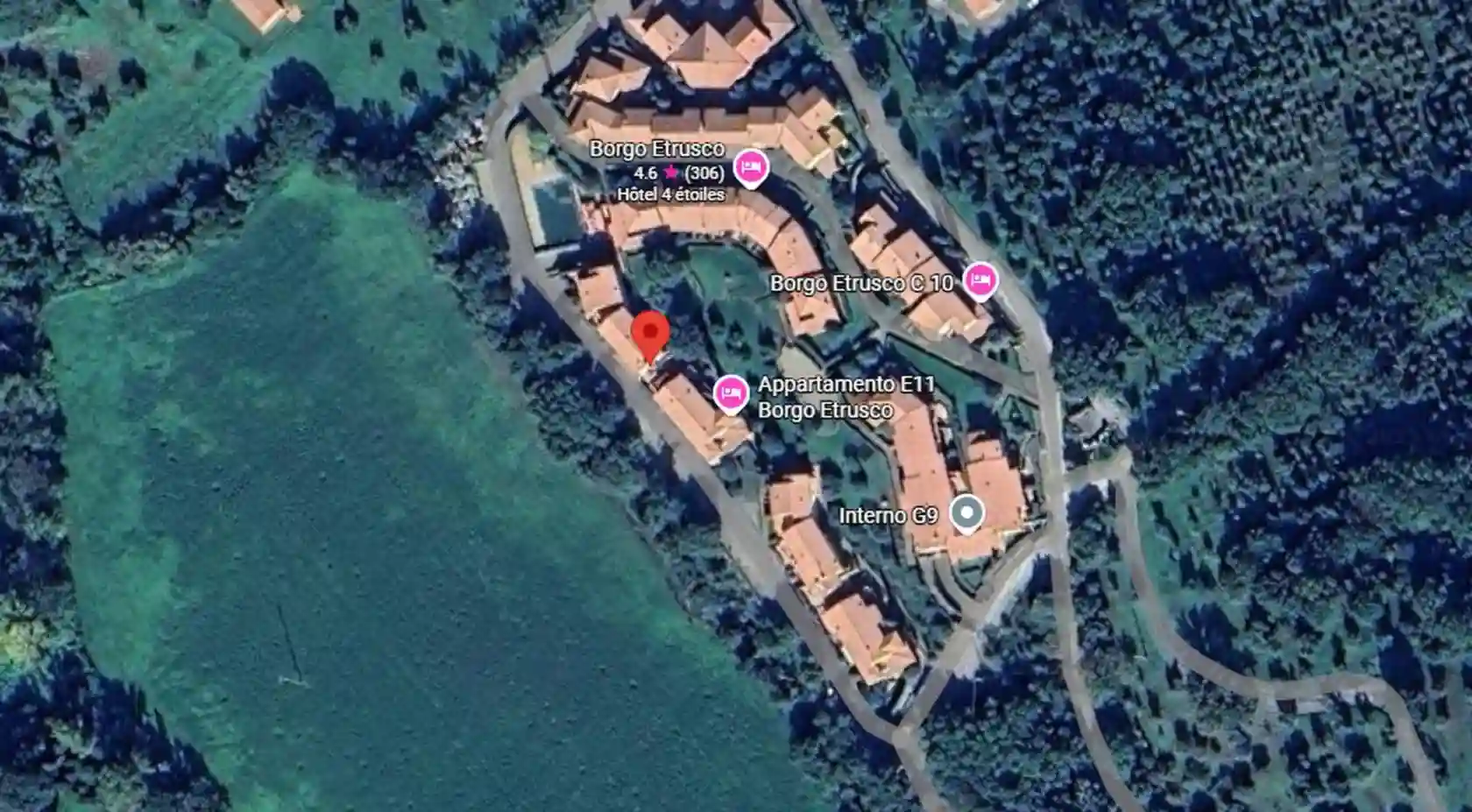Tap the red dropped location pin

(651, 334)
